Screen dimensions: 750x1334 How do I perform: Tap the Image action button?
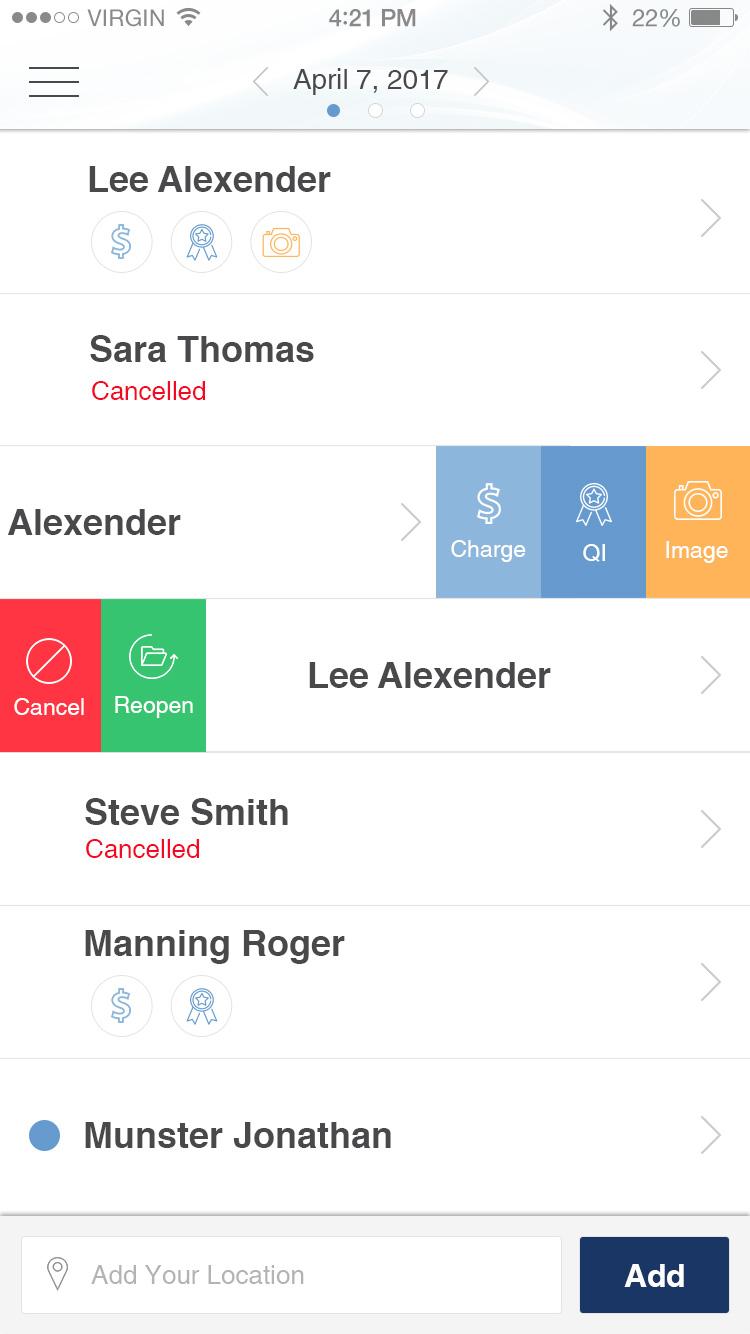tap(697, 522)
